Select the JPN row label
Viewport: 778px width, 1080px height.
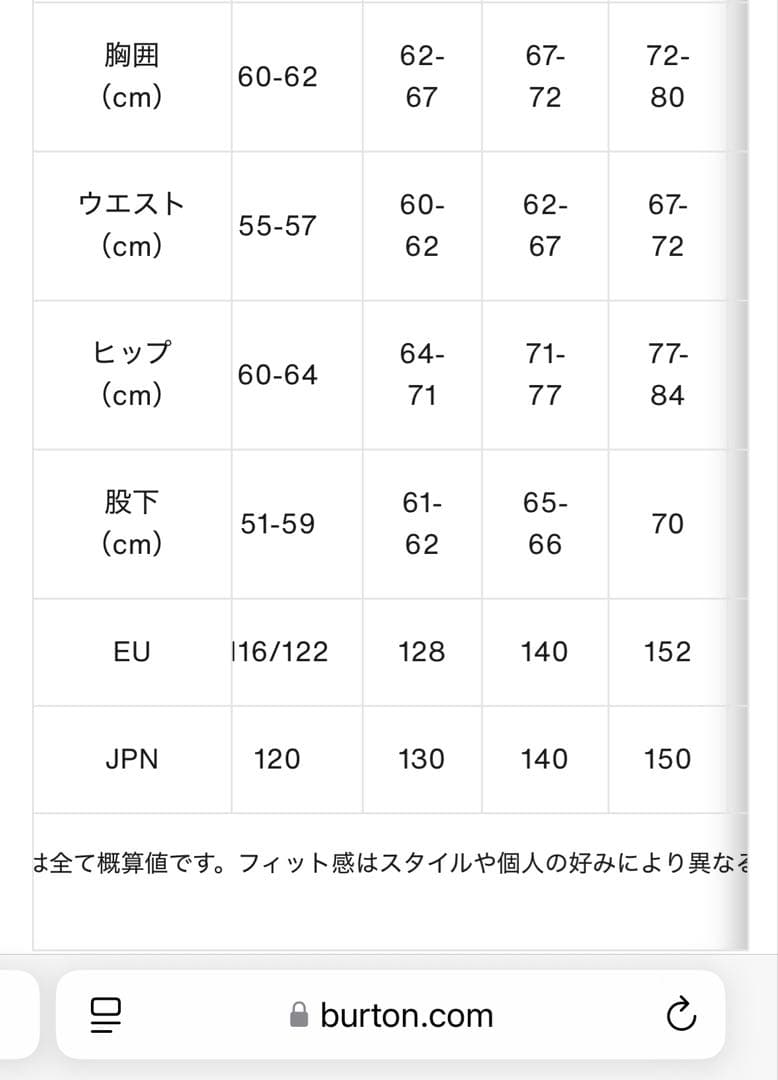(x=131, y=758)
